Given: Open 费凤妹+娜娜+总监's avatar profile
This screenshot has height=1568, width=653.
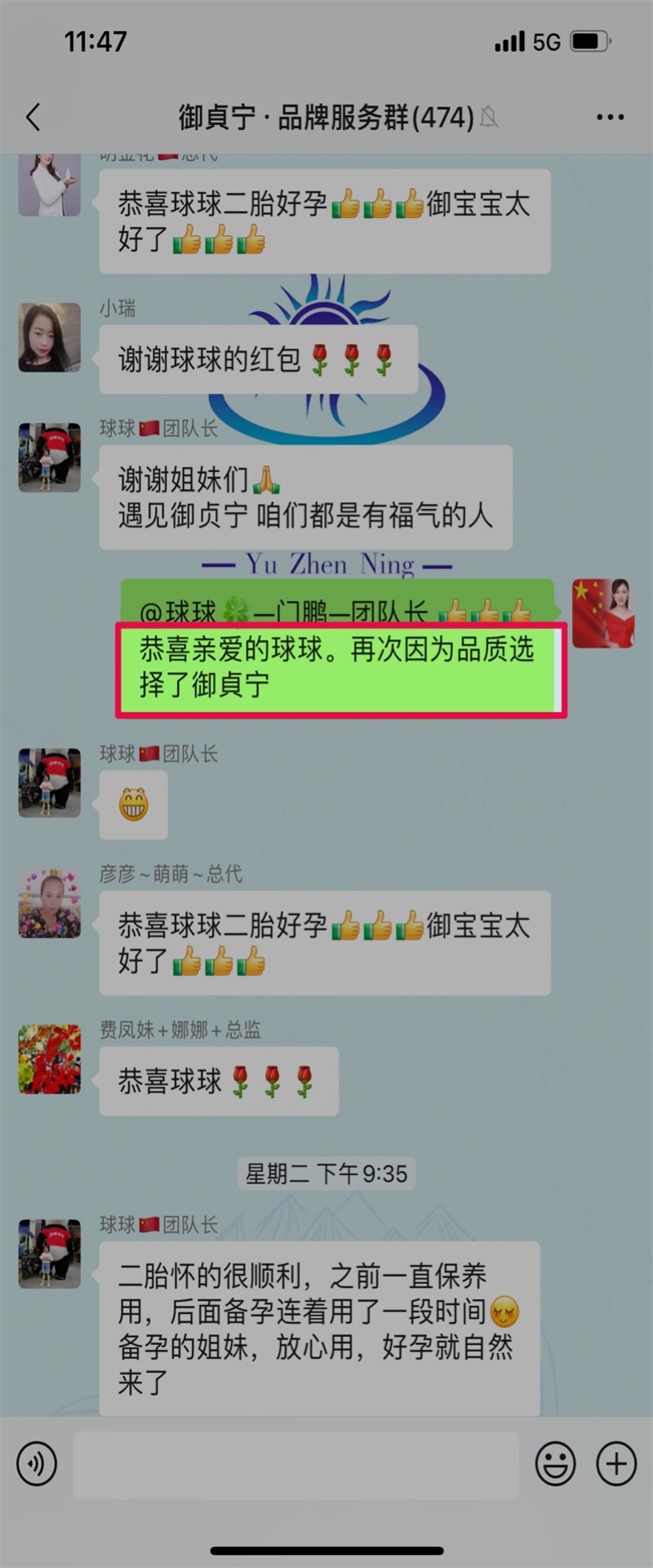Looking at the screenshot, I should 50,1058.
